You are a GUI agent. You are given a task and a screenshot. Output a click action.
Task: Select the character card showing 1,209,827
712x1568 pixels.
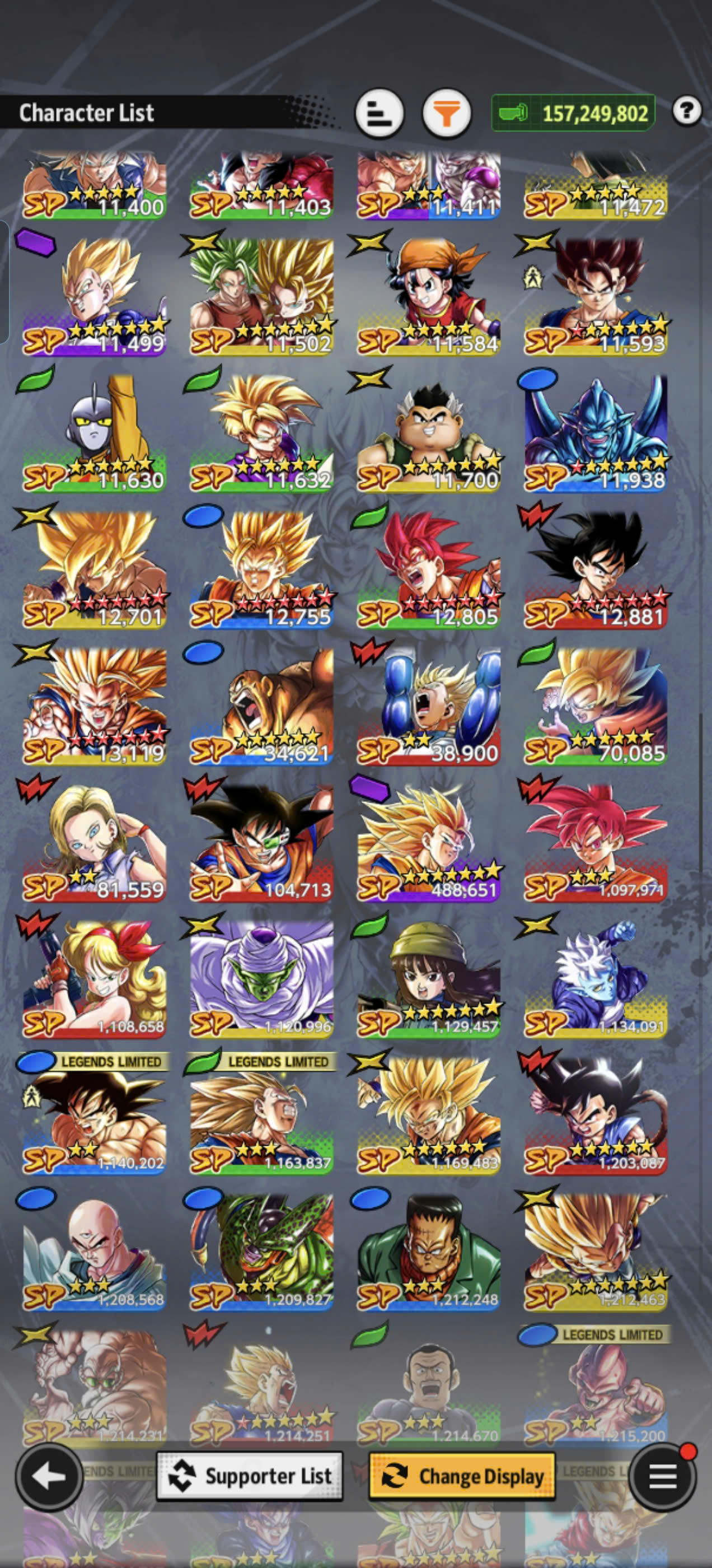261,1251
